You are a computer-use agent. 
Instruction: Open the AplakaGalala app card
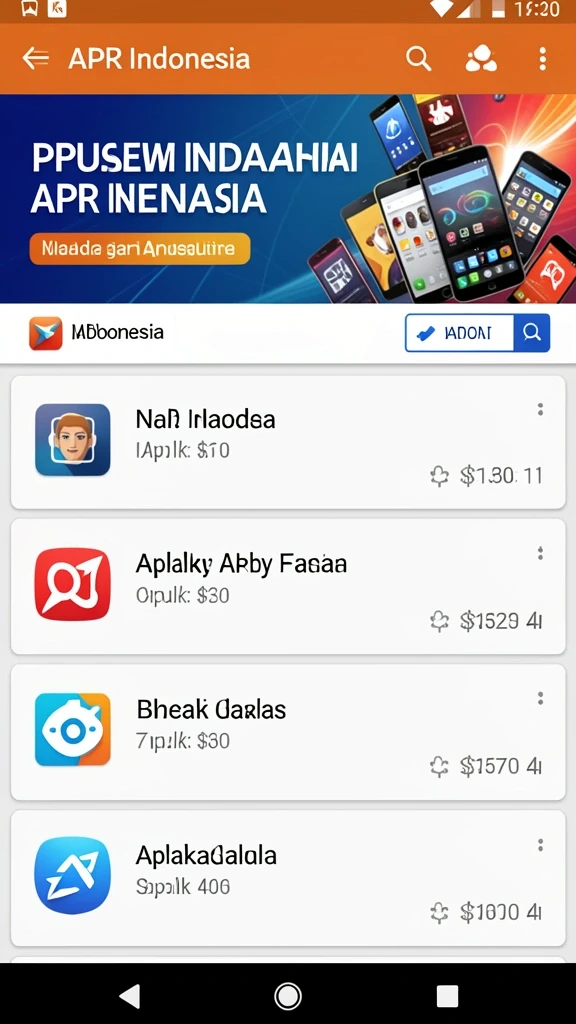pyautogui.click(x=288, y=878)
